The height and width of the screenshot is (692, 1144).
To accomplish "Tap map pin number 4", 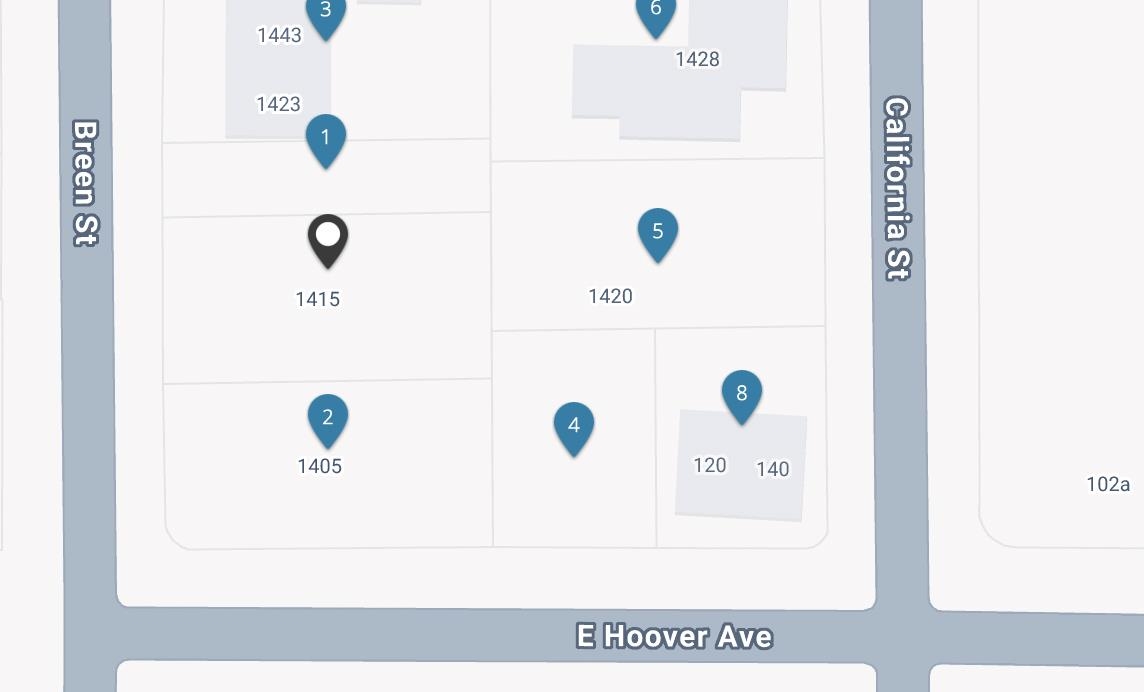I will pyautogui.click(x=573, y=425).
